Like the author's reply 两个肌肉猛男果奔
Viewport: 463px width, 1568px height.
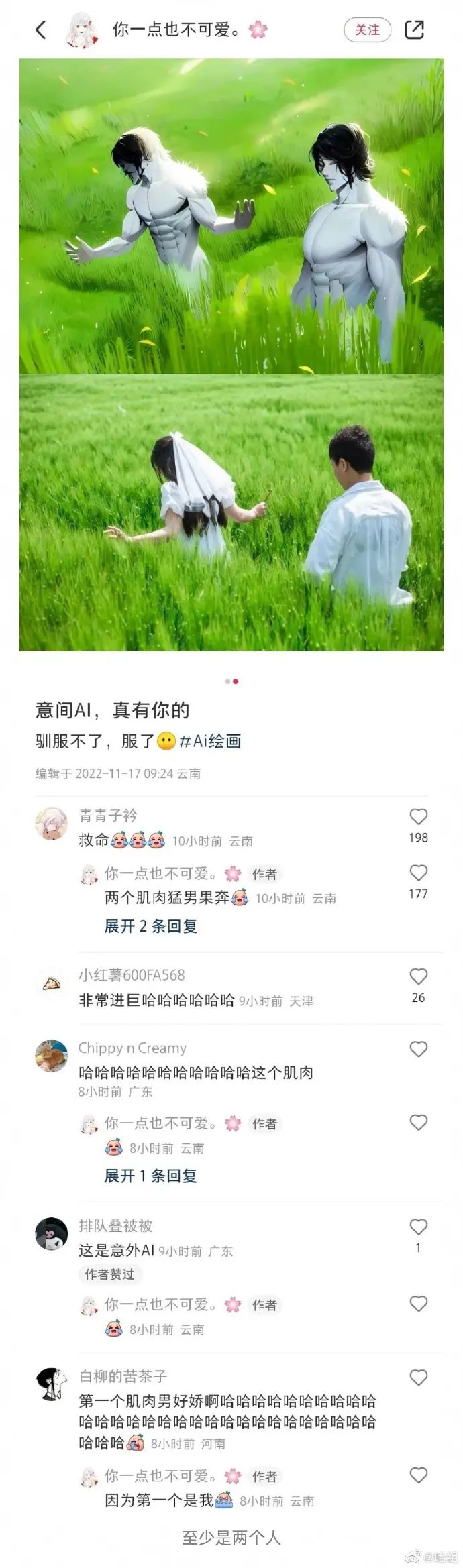418,873
